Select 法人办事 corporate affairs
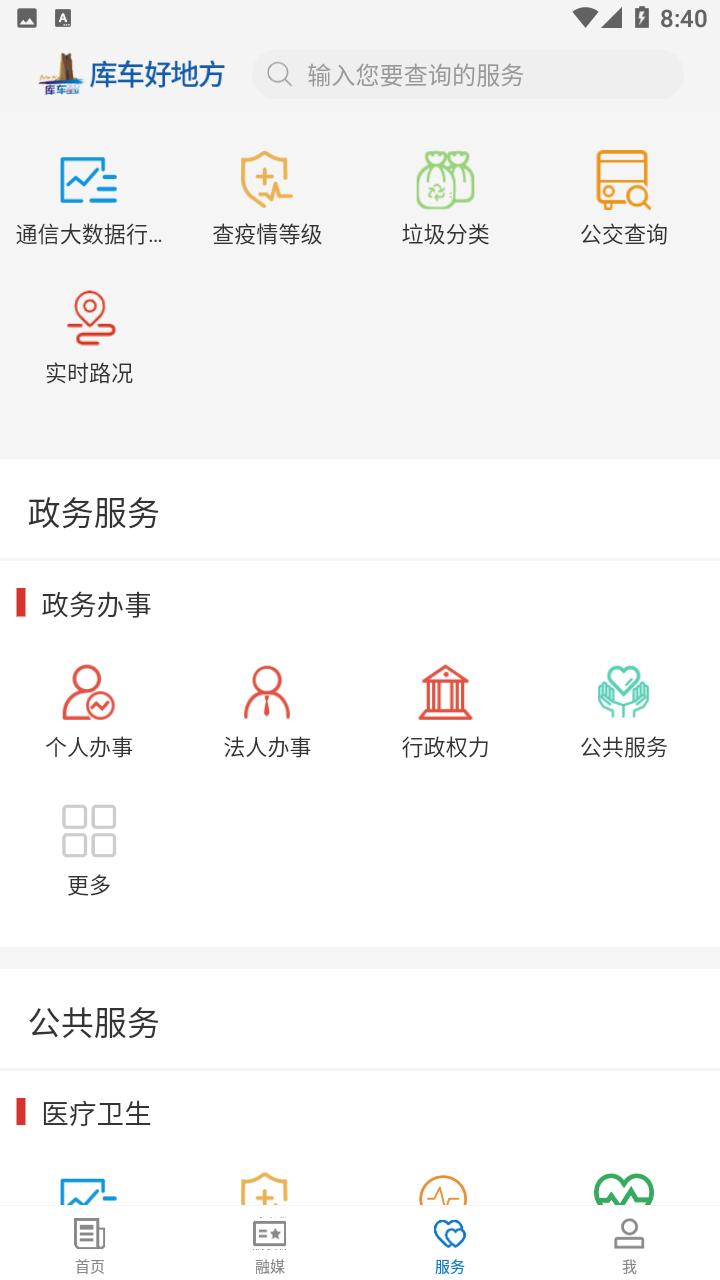The image size is (720, 1280). coord(267,710)
